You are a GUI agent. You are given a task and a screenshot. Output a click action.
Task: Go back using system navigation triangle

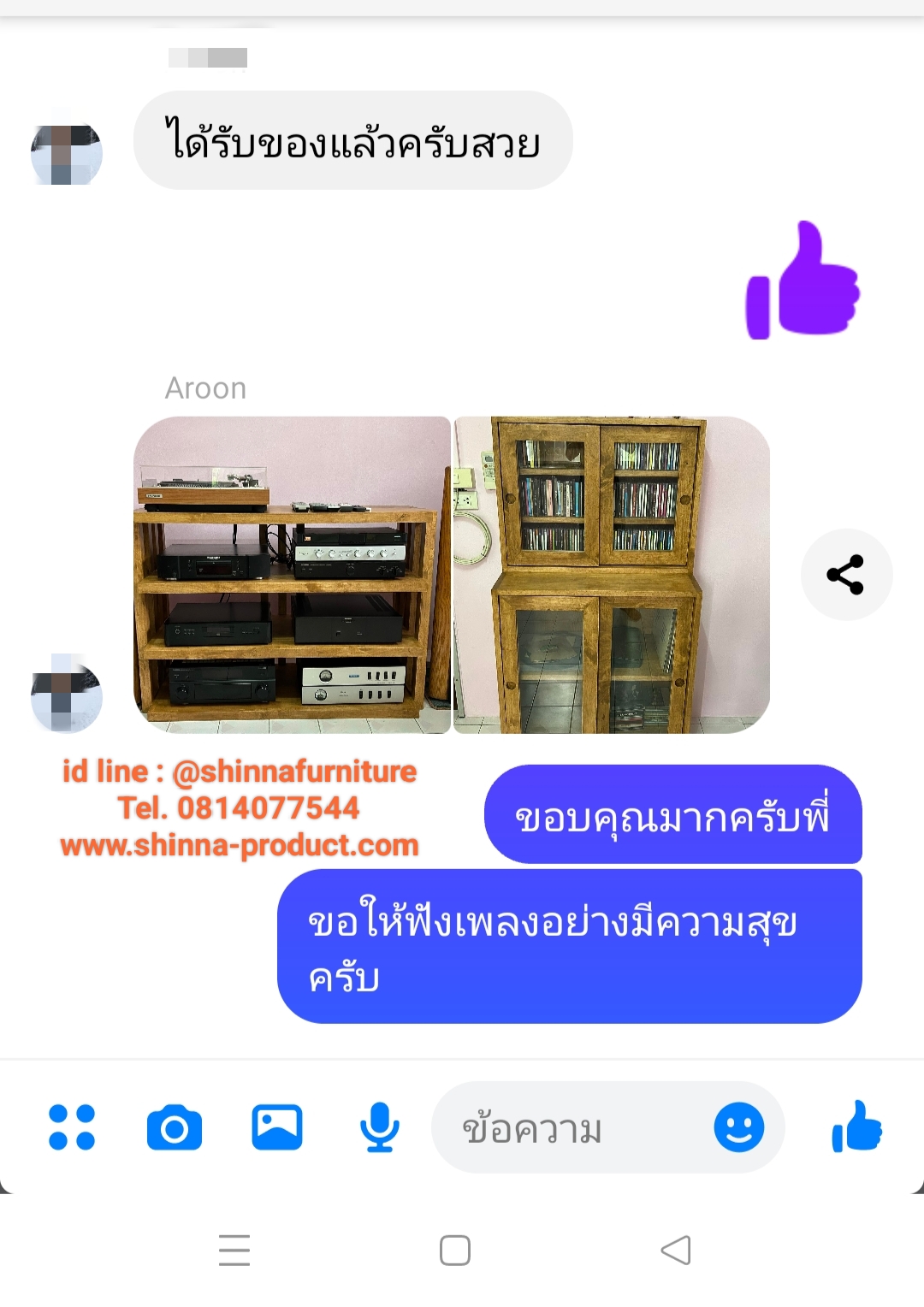(x=675, y=1251)
